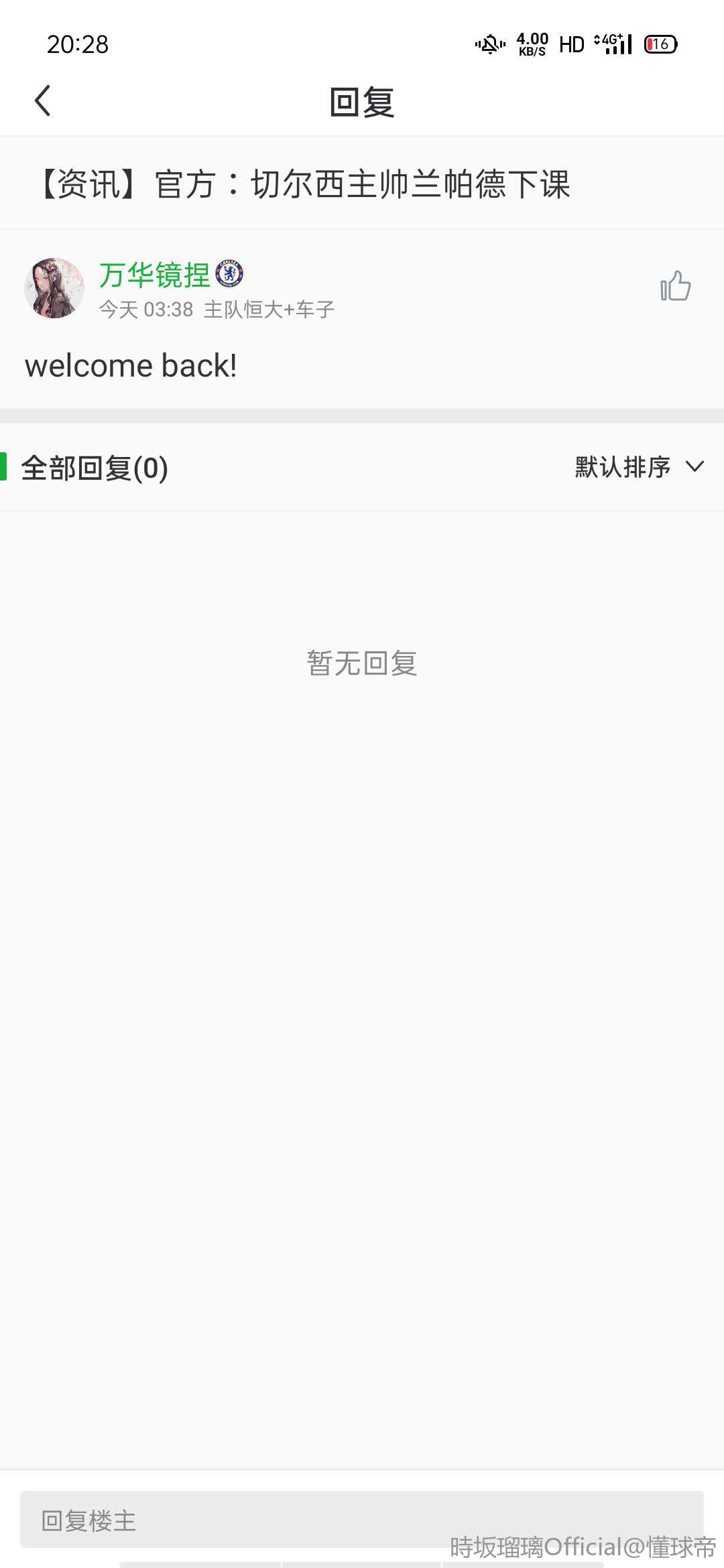The width and height of the screenshot is (724, 1568).
Task: Tap the username 万华镜捏
Action: point(155,275)
